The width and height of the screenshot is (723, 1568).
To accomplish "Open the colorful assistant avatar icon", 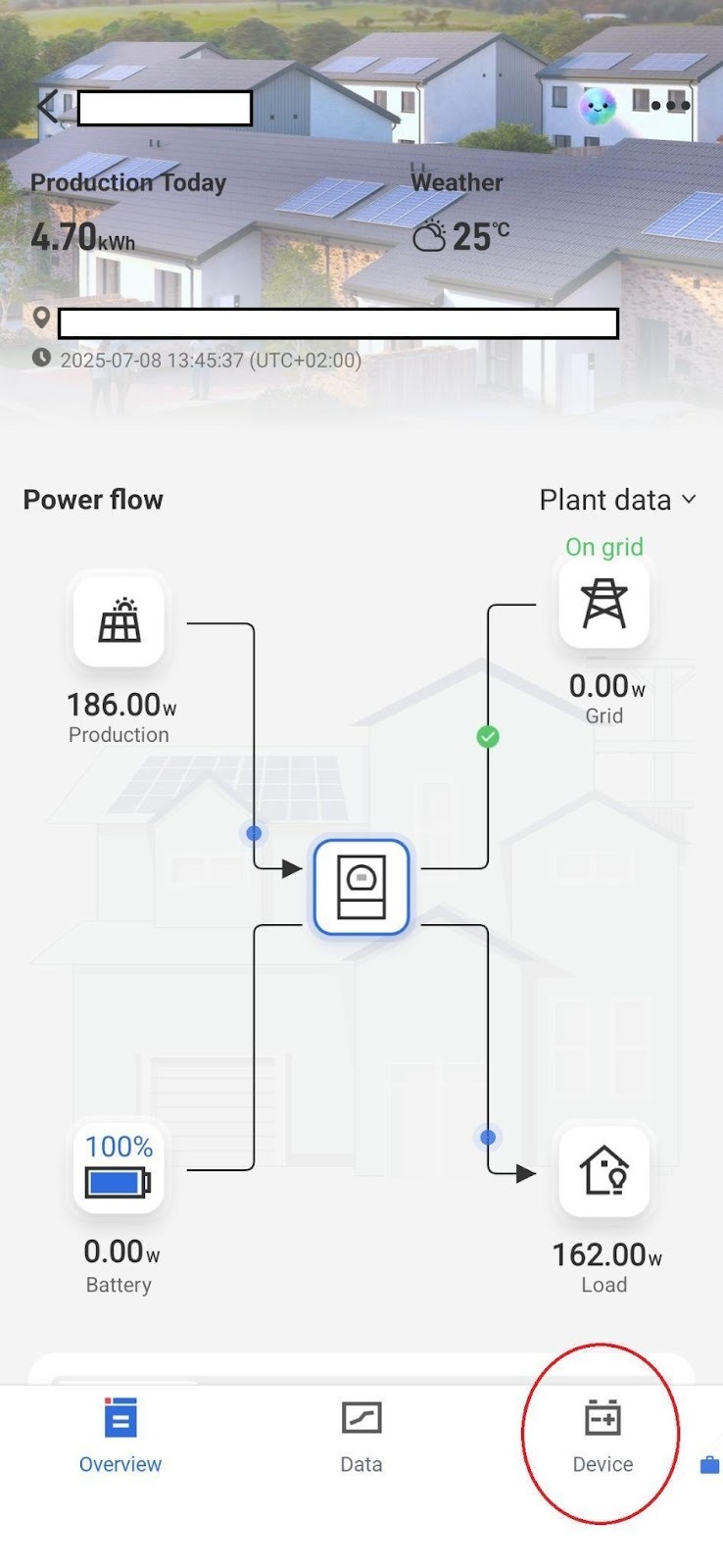I will click(598, 106).
